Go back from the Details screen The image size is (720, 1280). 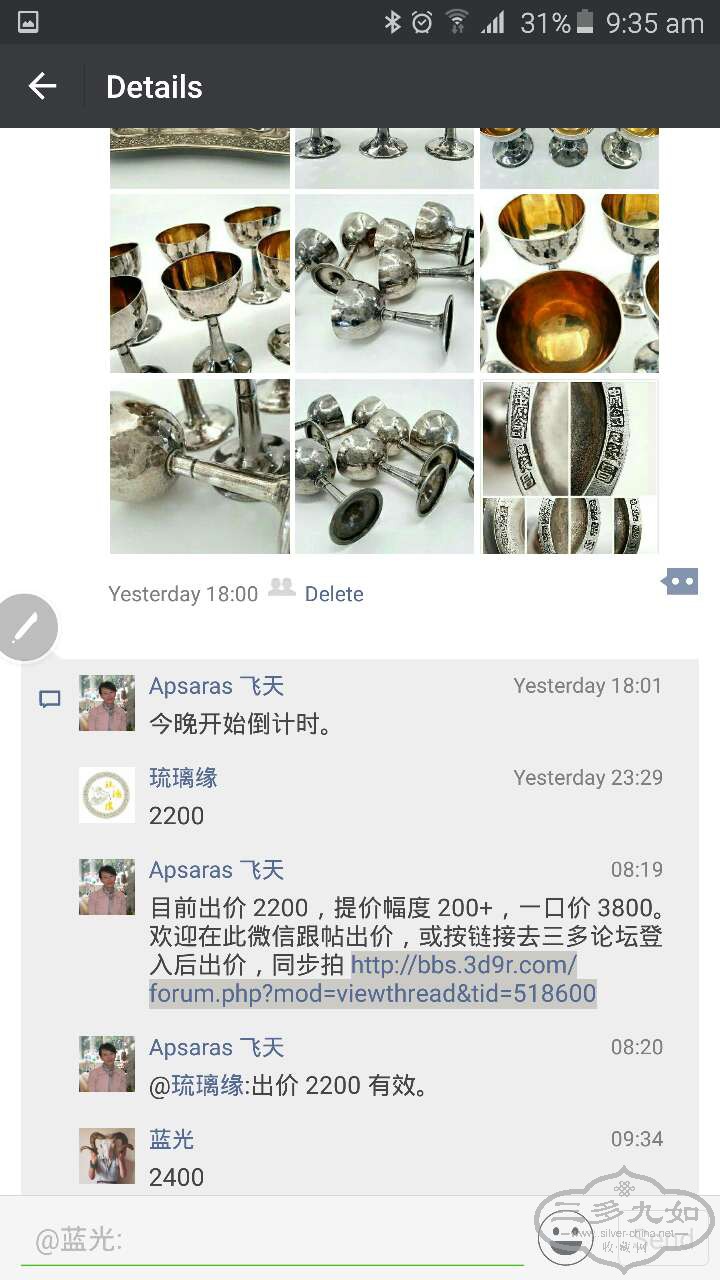[42, 87]
